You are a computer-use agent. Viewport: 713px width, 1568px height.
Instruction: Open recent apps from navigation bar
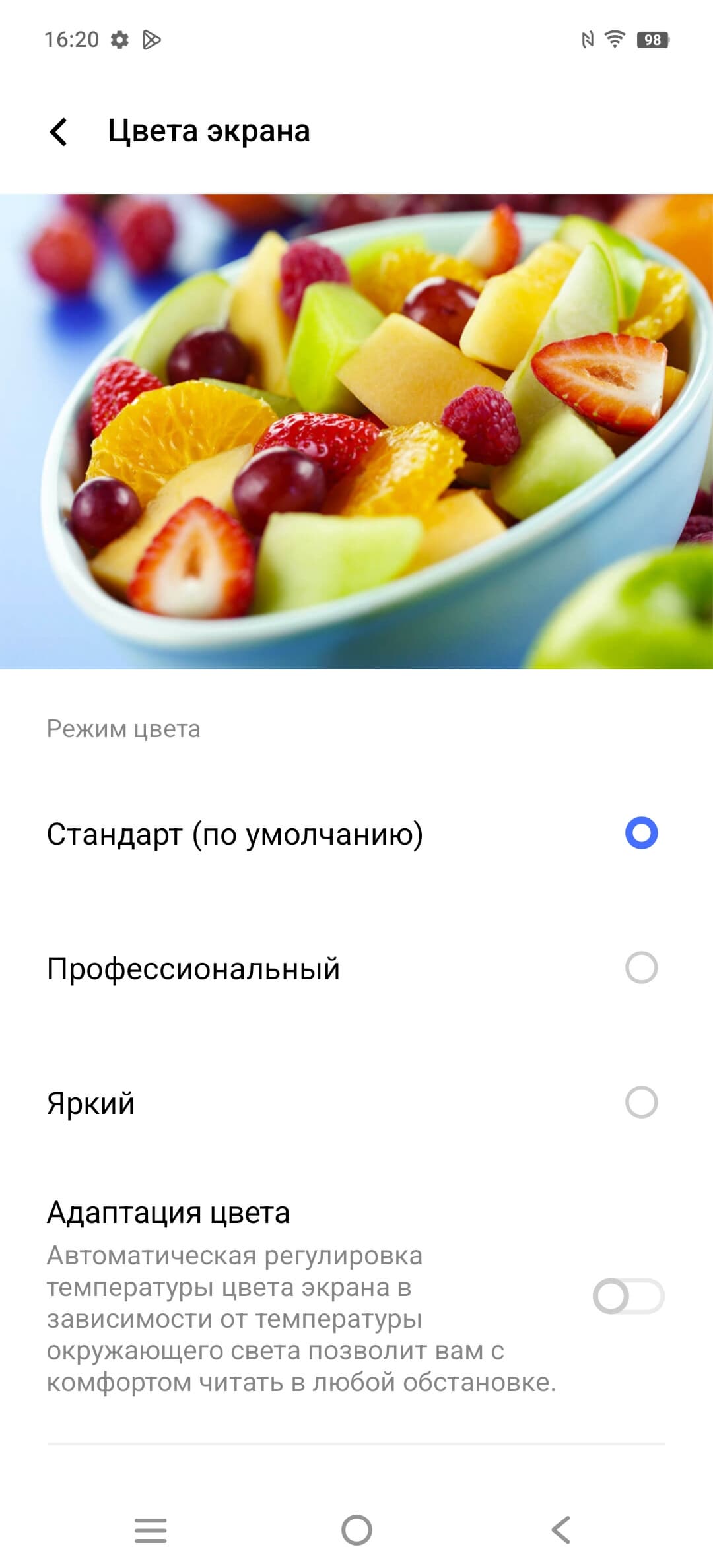point(151,1530)
